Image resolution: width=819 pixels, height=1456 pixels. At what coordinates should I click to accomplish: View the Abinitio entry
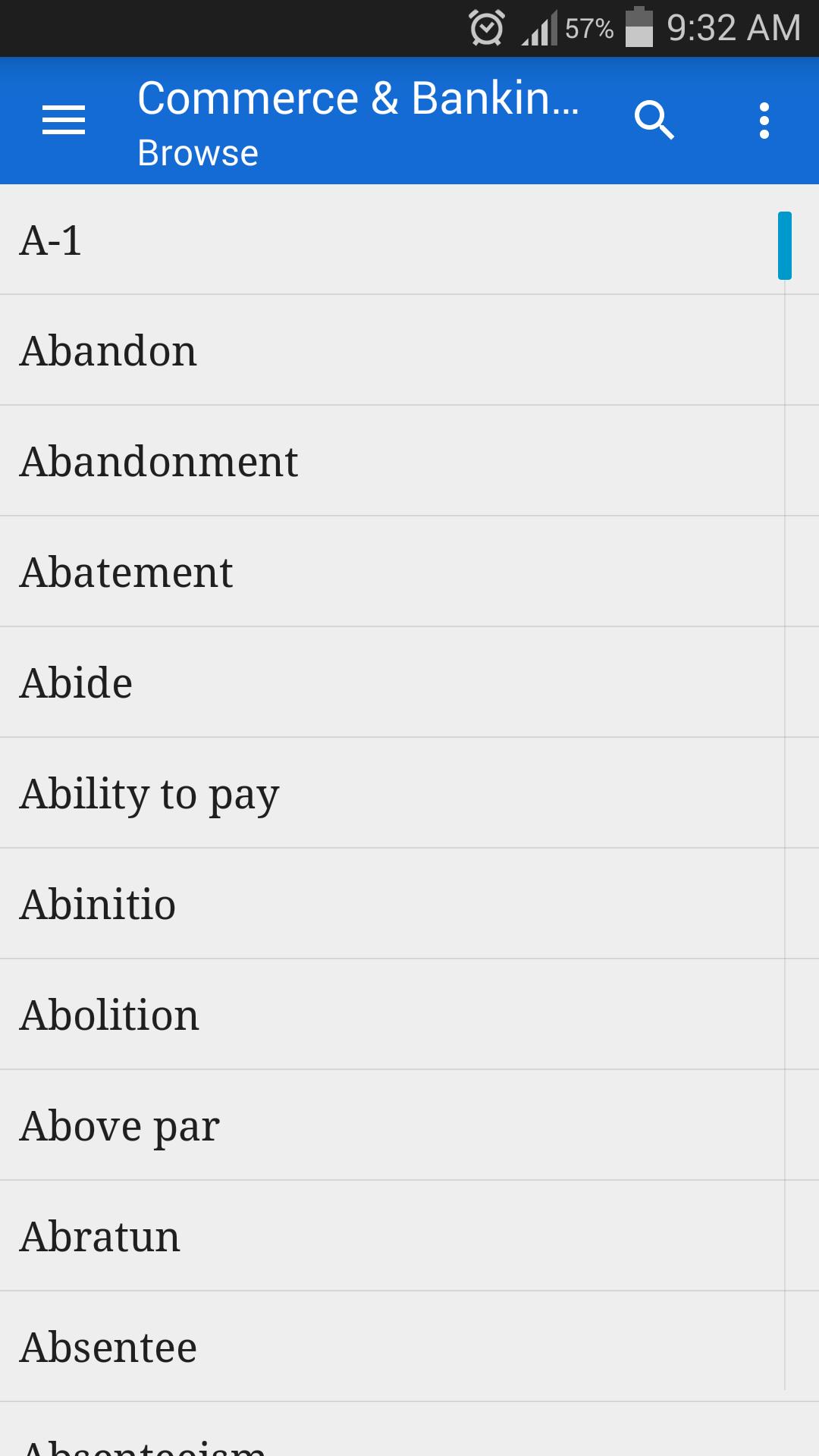(379, 904)
